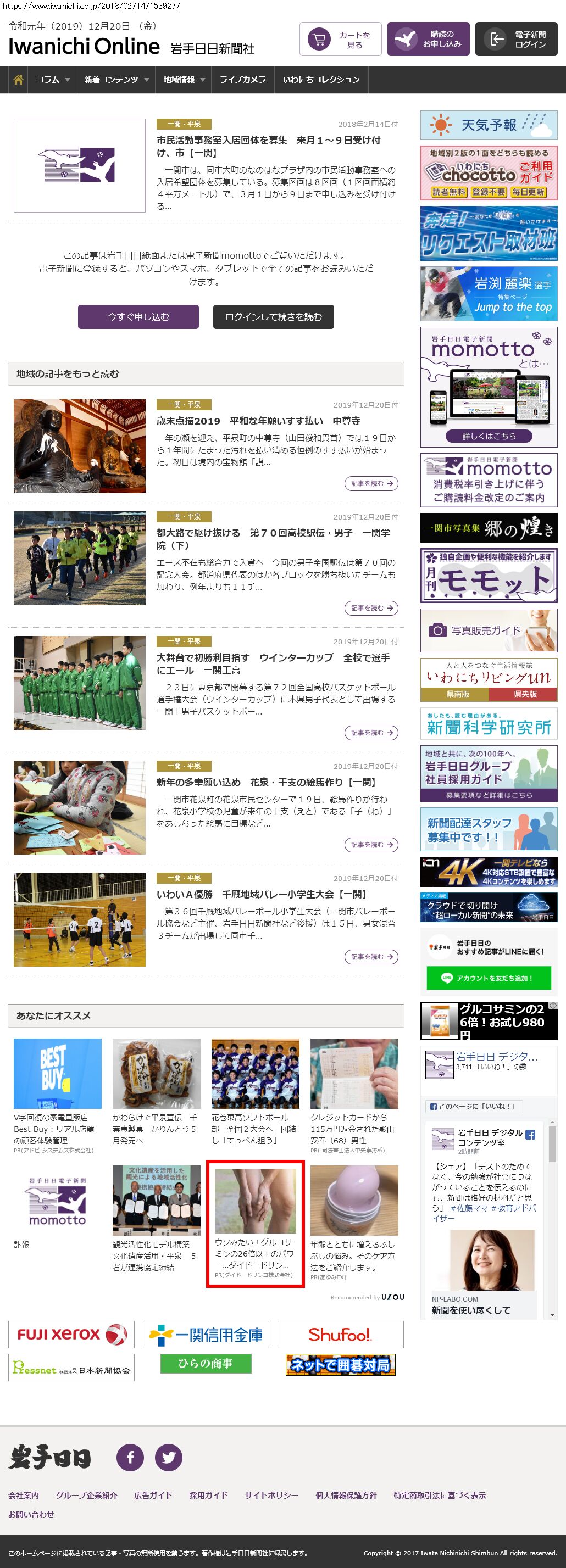The width and height of the screenshot is (566, 1568).
Task: Visit the Facebook page from the footer
Action: (130, 1457)
